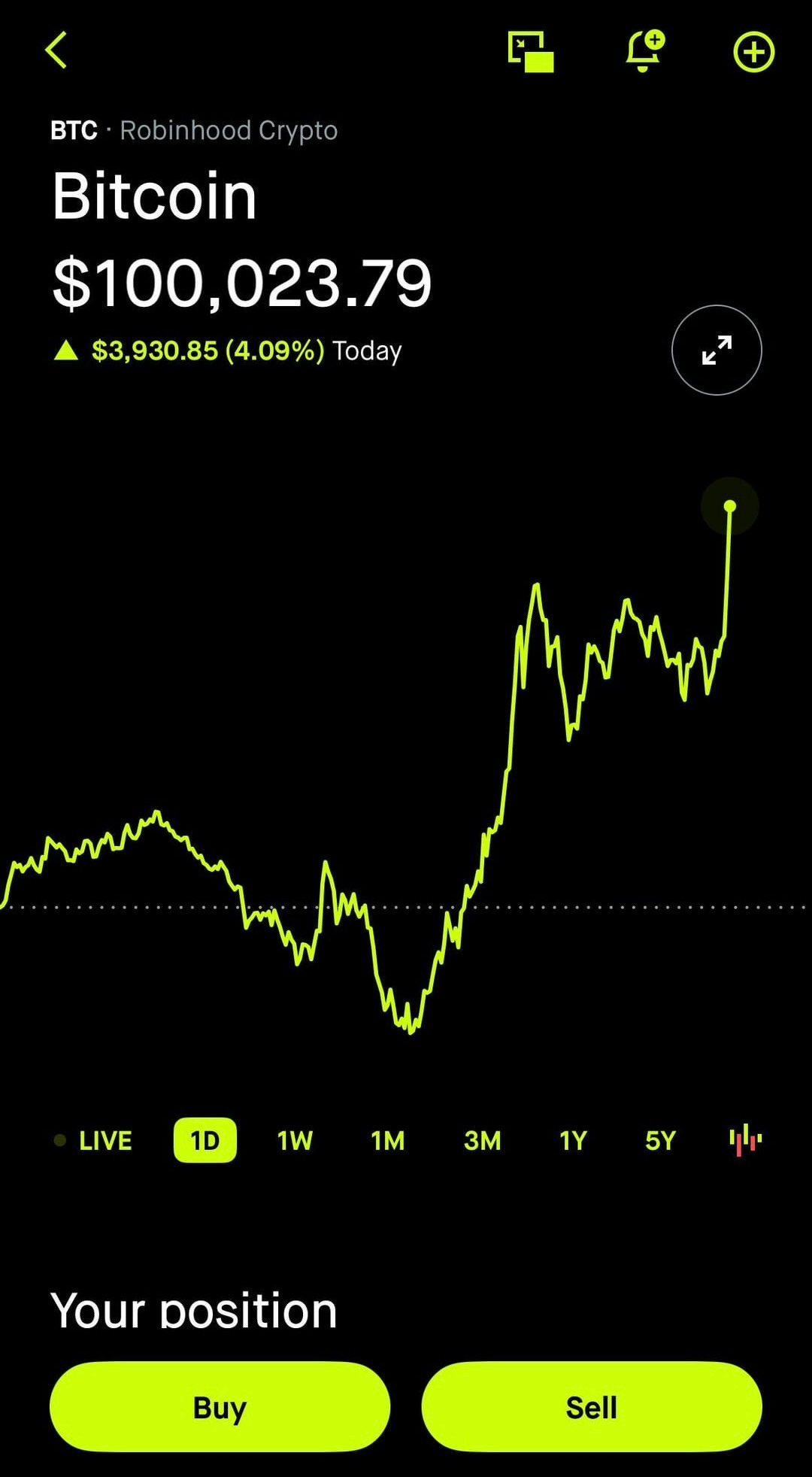Open the picture-in-picture chart icon
812x1477 pixels.
531,52
